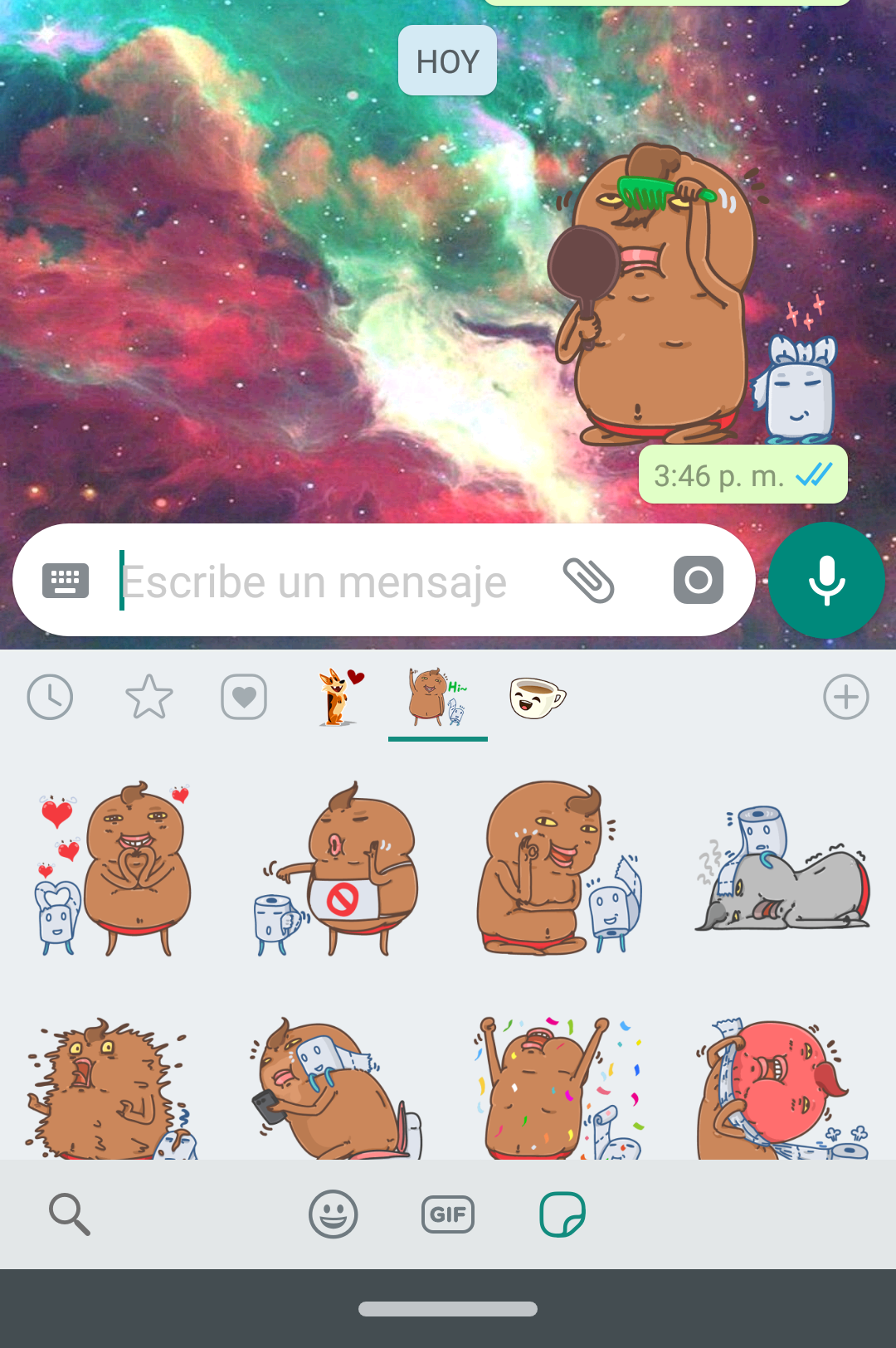Record a voice message

point(826,580)
